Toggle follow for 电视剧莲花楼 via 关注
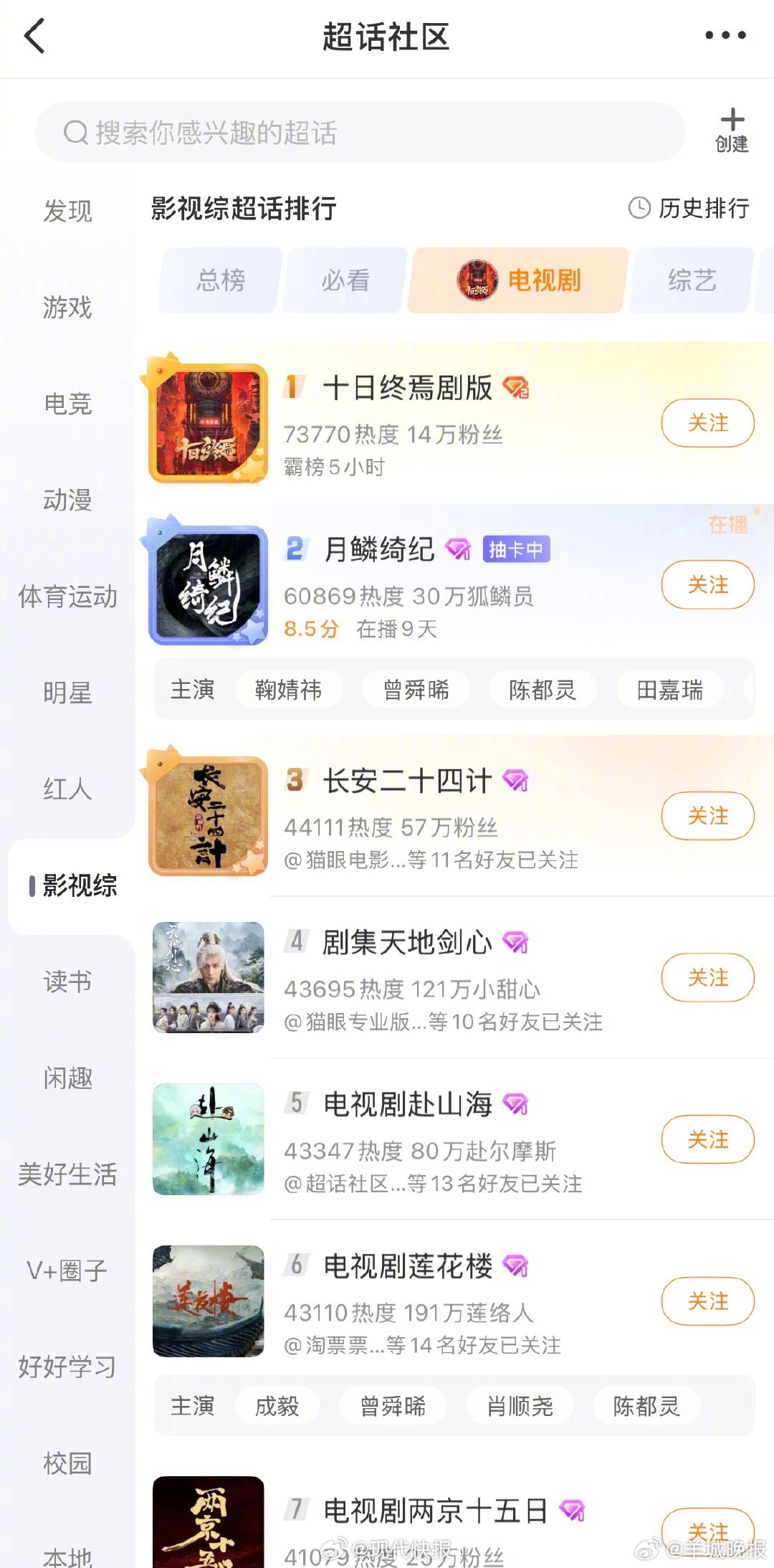This screenshot has height=1568, width=774. pos(707,1301)
